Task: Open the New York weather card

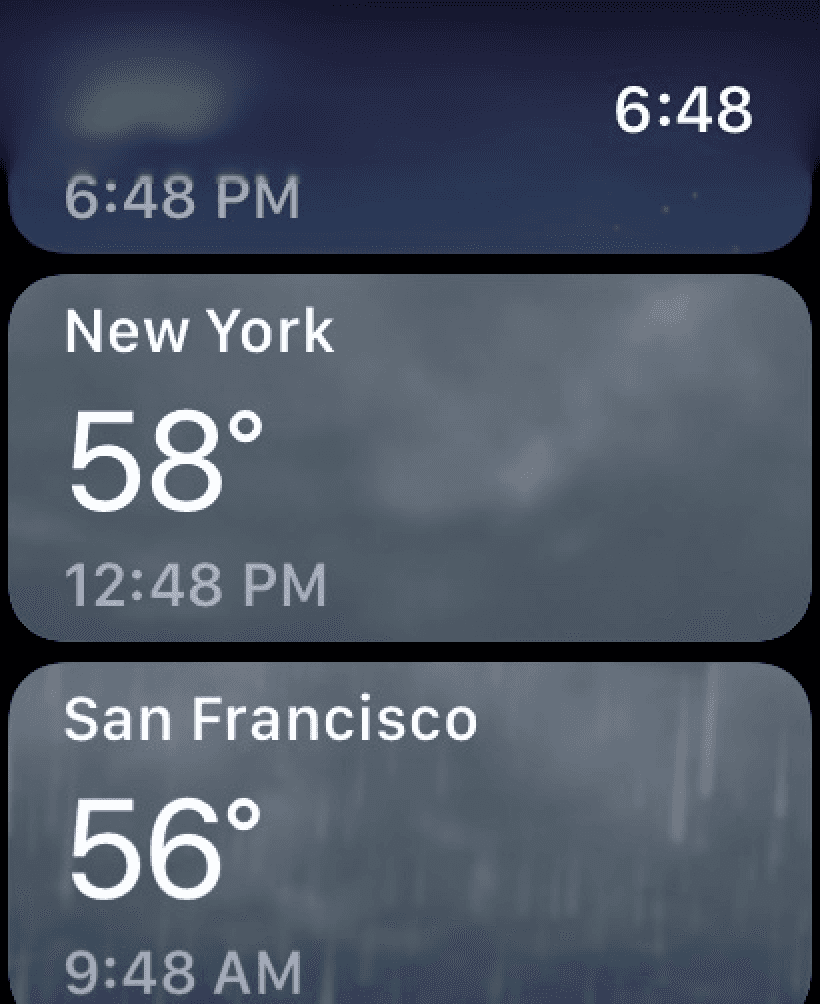Action: (410, 457)
